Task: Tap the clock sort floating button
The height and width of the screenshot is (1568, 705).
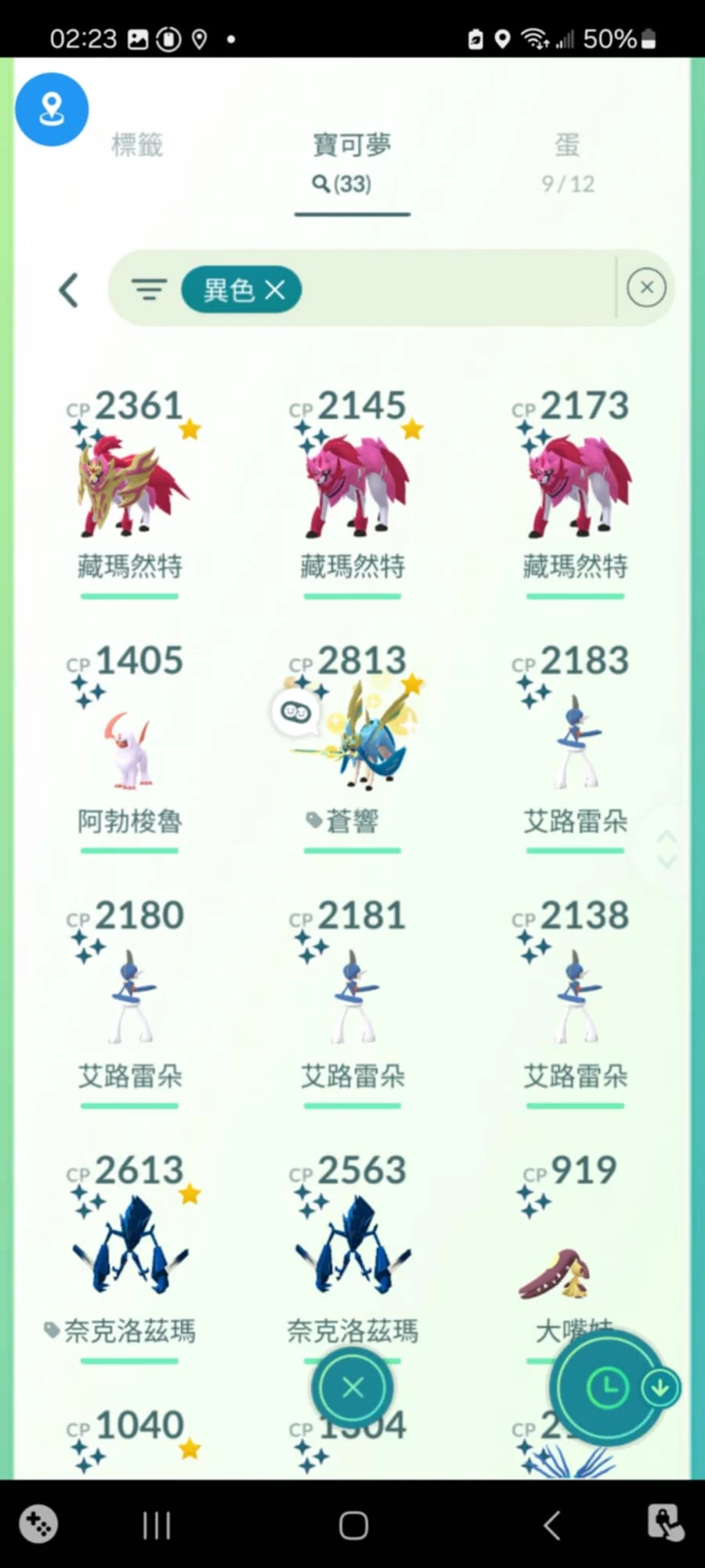Action: click(608, 1389)
